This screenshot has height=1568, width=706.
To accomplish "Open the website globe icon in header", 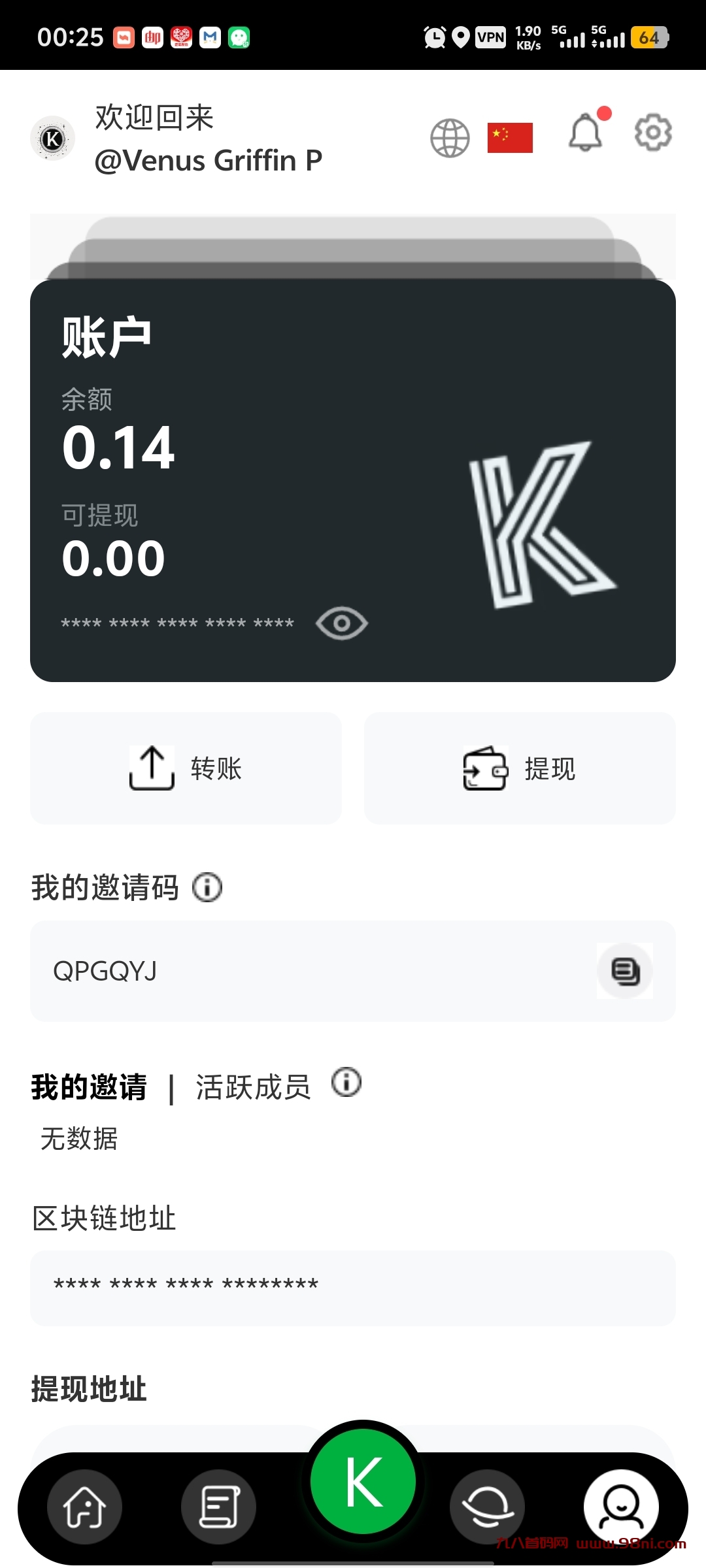I will click(x=450, y=137).
